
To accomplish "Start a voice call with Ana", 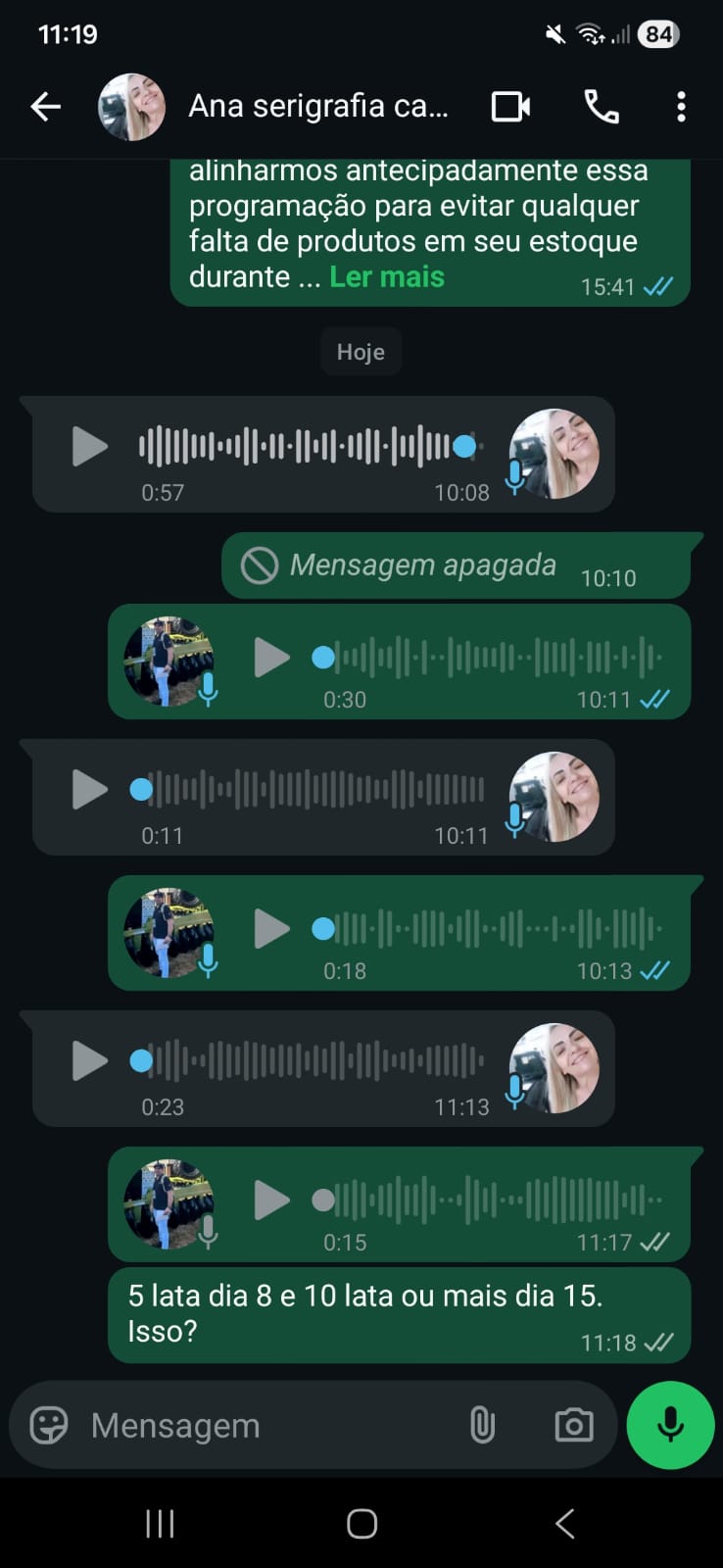I will point(601,106).
